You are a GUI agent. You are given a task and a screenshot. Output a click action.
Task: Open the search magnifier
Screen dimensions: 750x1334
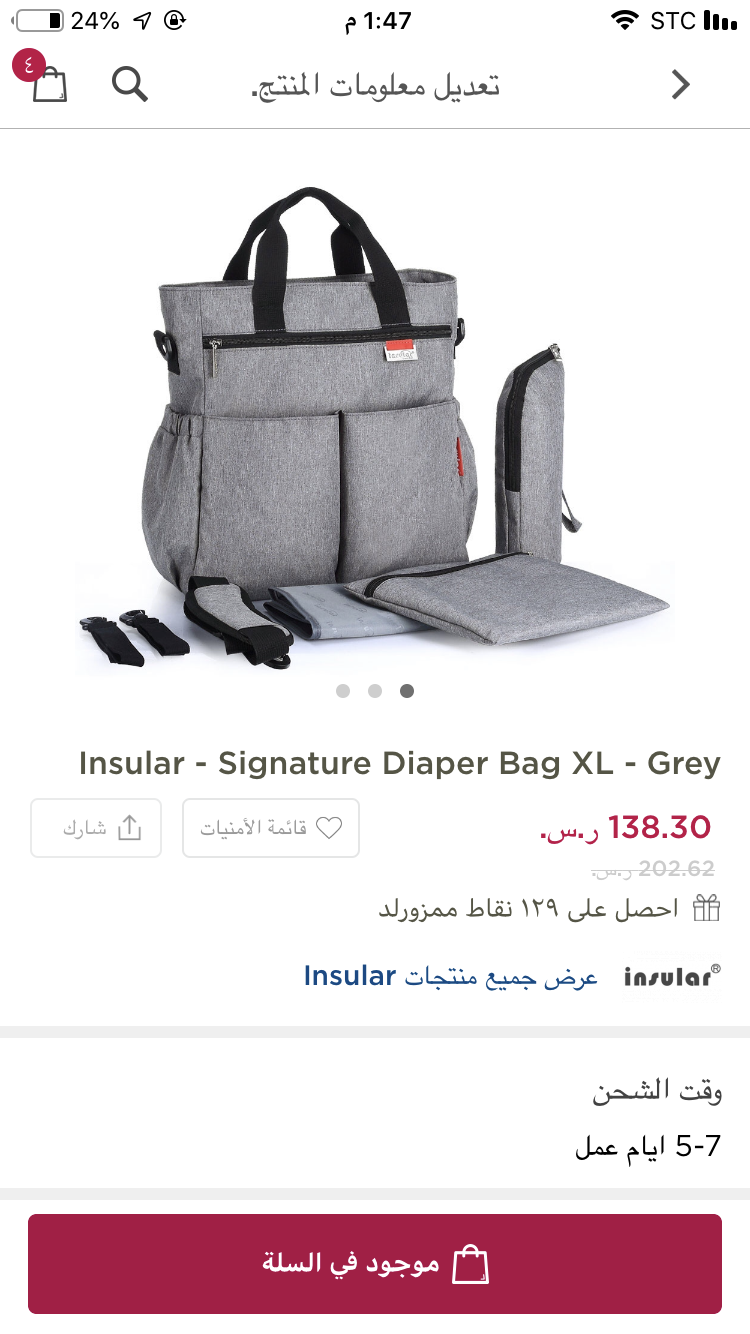coord(130,84)
